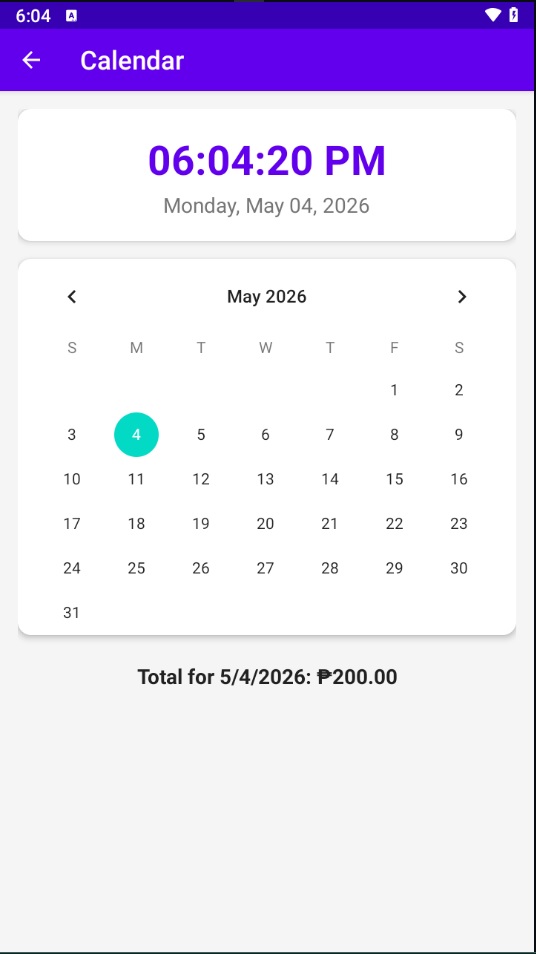This screenshot has width=536, height=954.
Task: Go to the previous month
Action: coord(72,297)
